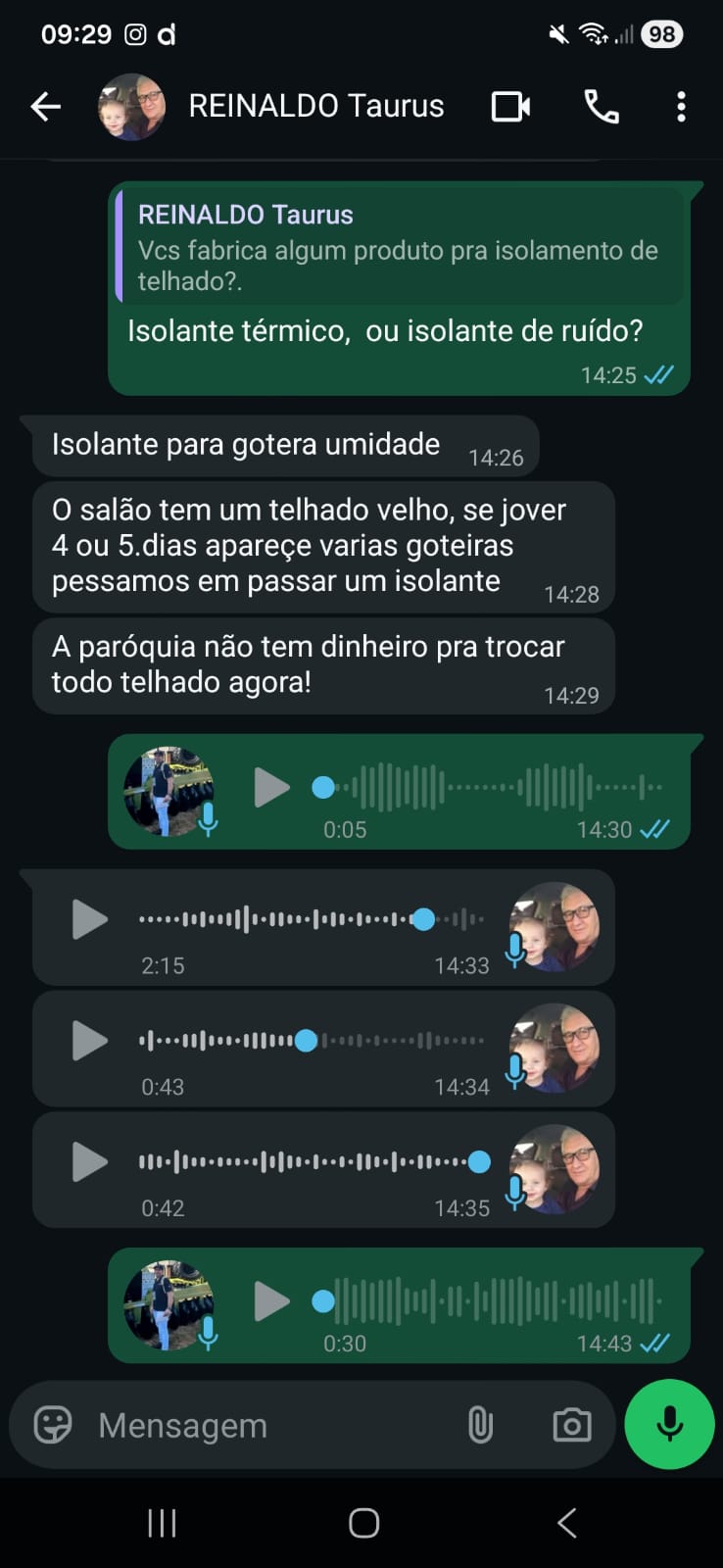Play the 0:30 voice message
723x1568 pixels.
(271, 1301)
